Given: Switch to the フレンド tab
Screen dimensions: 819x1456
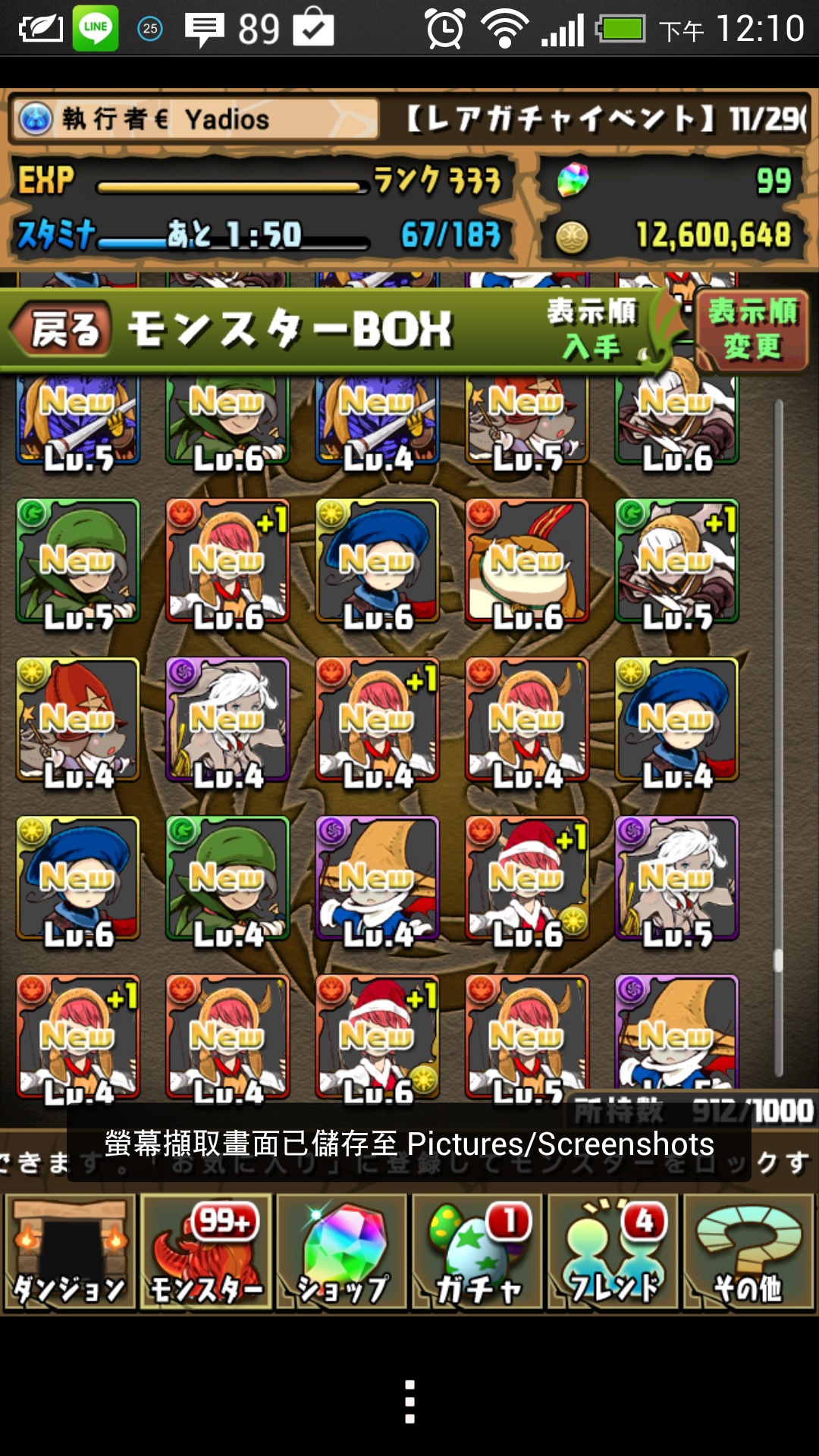Looking at the screenshot, I should point(613,1252).
